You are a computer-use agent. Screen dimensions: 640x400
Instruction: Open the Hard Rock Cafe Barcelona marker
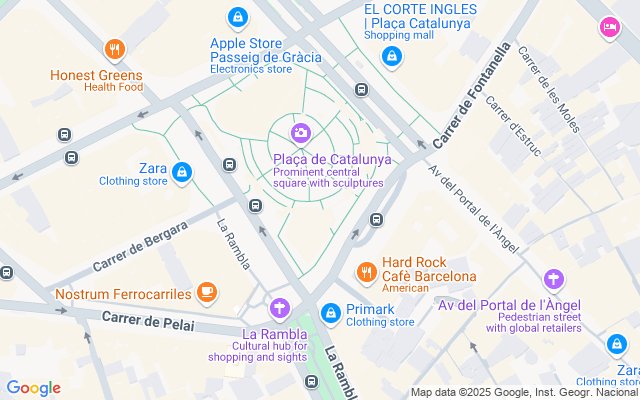click(366, 270)
